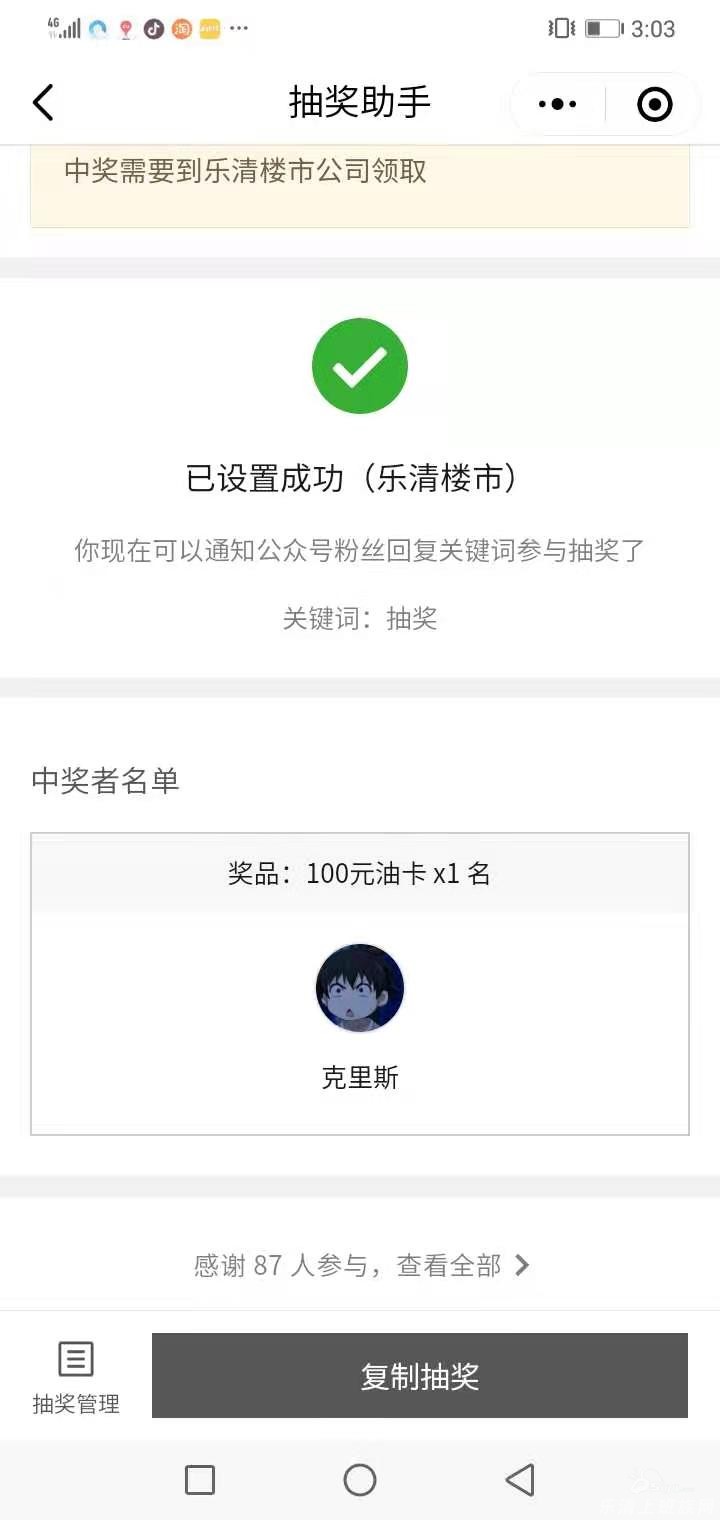Tap the system home button
This screenshot has height=1520, width=720.
pos(360,1480)
